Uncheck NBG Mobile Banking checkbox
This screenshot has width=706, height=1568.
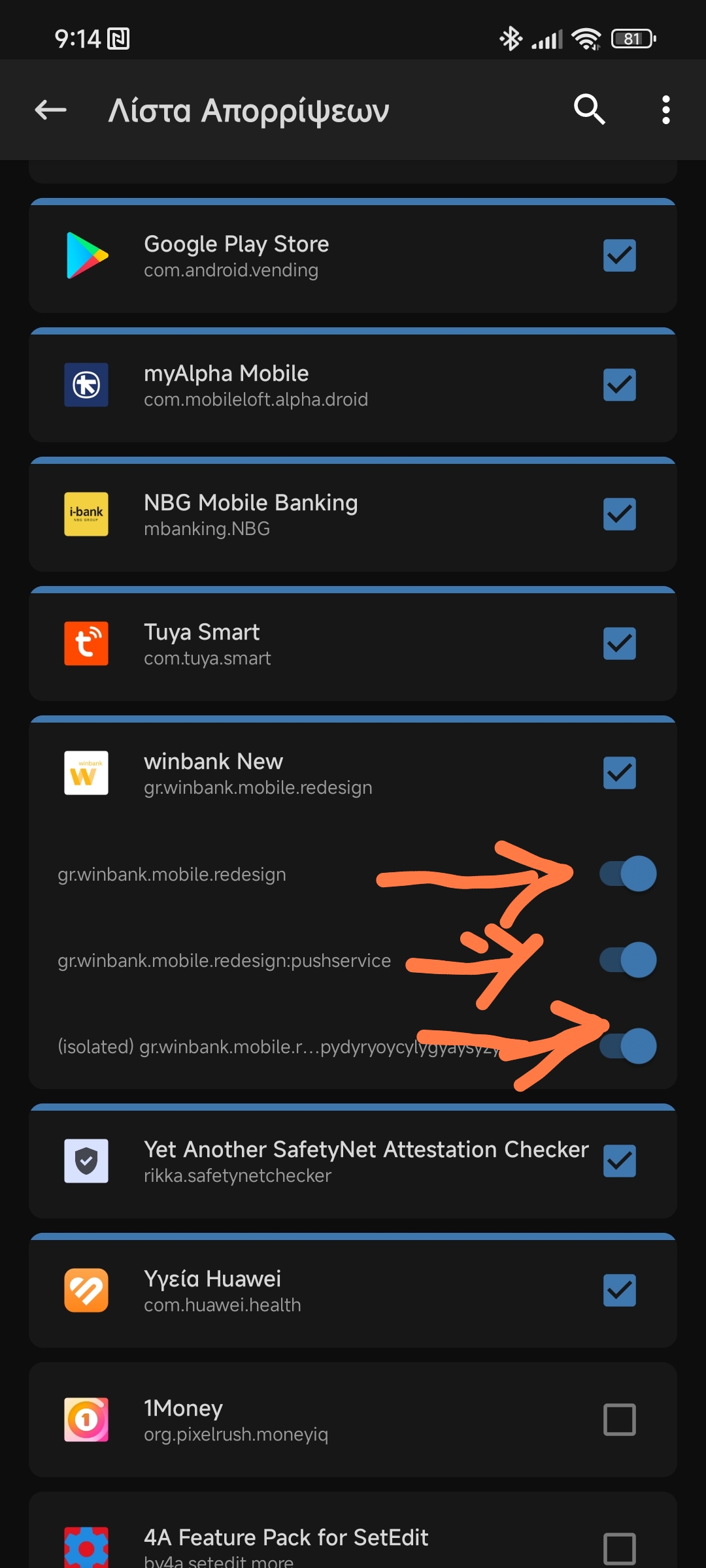[619, 514]
